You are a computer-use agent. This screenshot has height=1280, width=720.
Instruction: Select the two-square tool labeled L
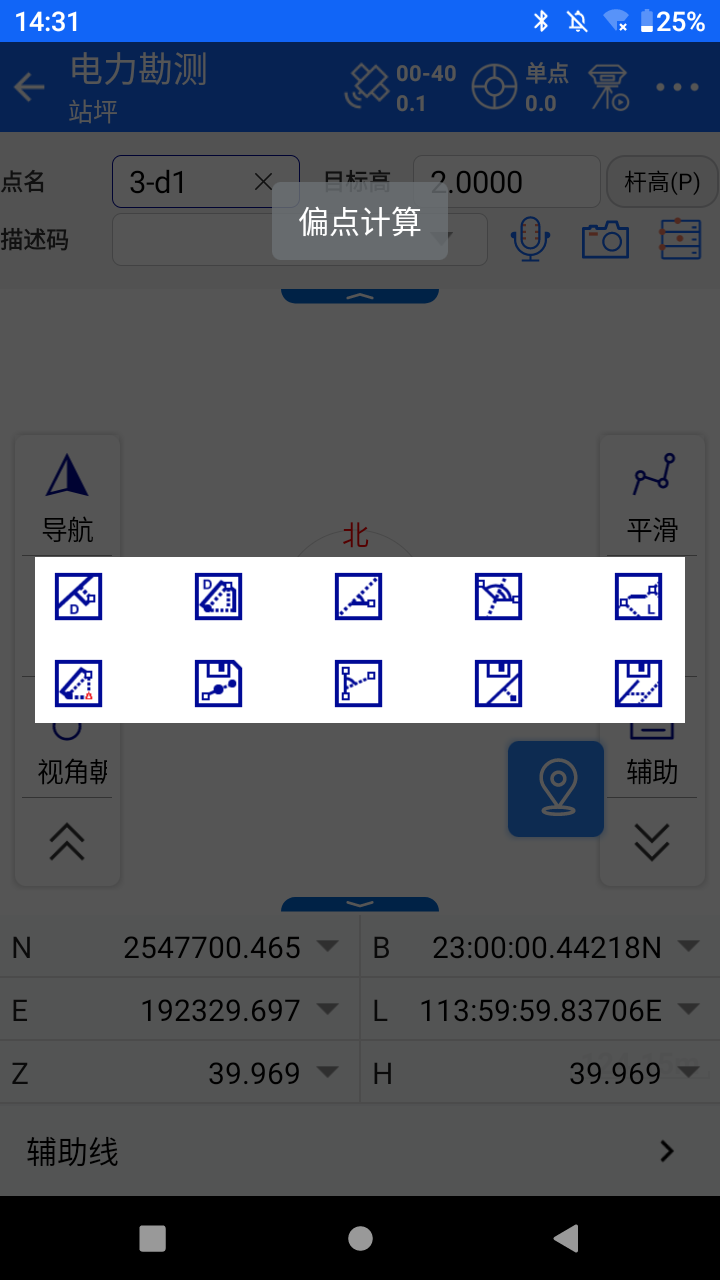638,596
